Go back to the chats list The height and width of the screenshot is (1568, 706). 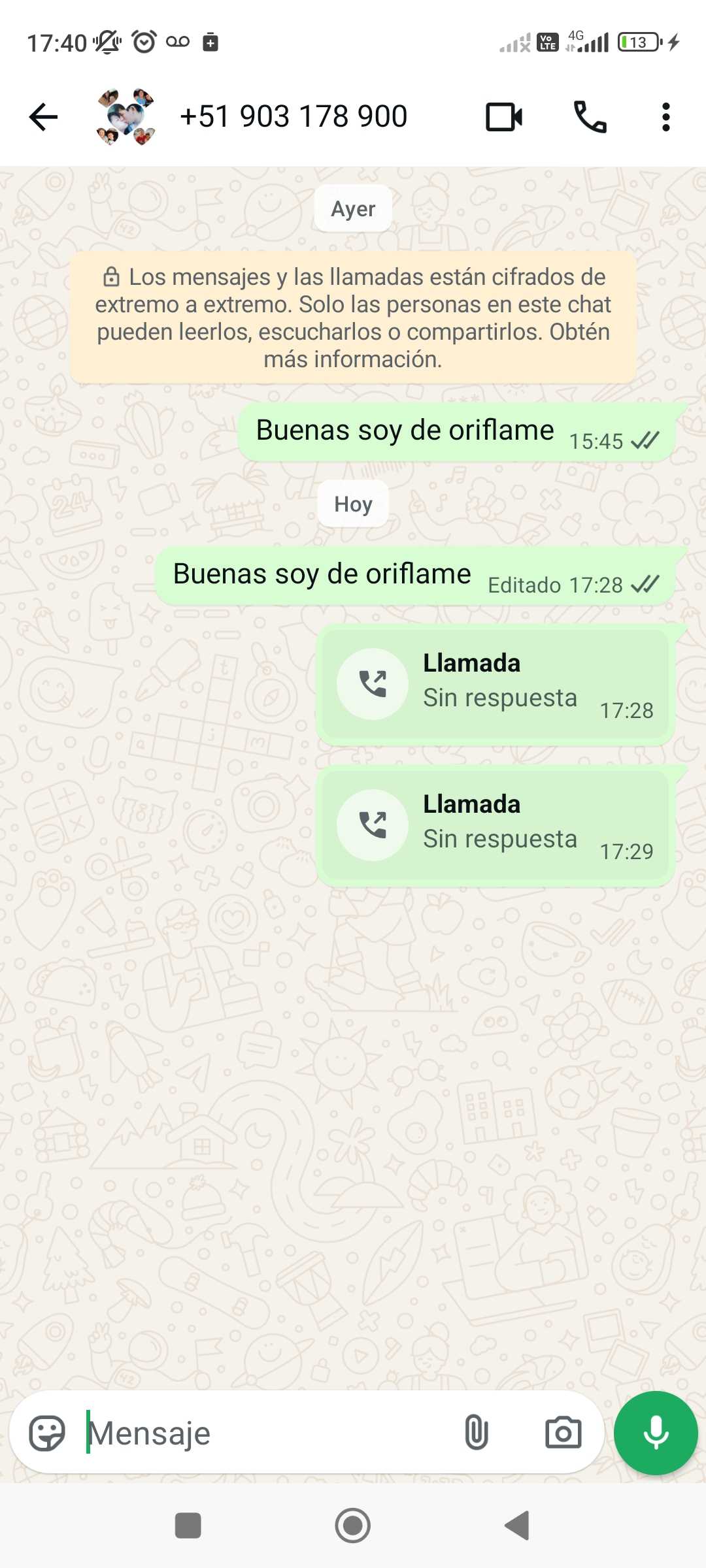click(44, 118)
